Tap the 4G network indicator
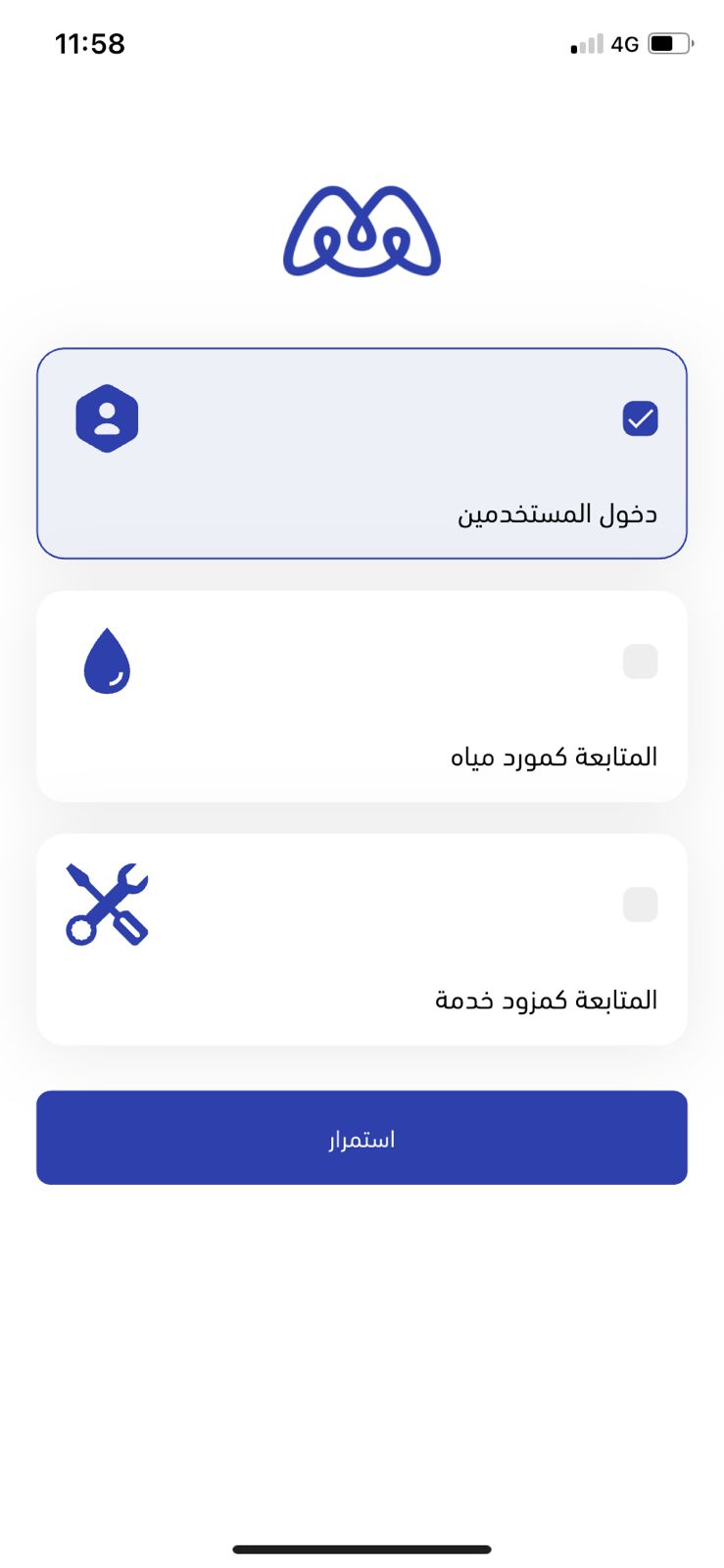The width and height of the screenshot is (724, 1568). [624, 43]
